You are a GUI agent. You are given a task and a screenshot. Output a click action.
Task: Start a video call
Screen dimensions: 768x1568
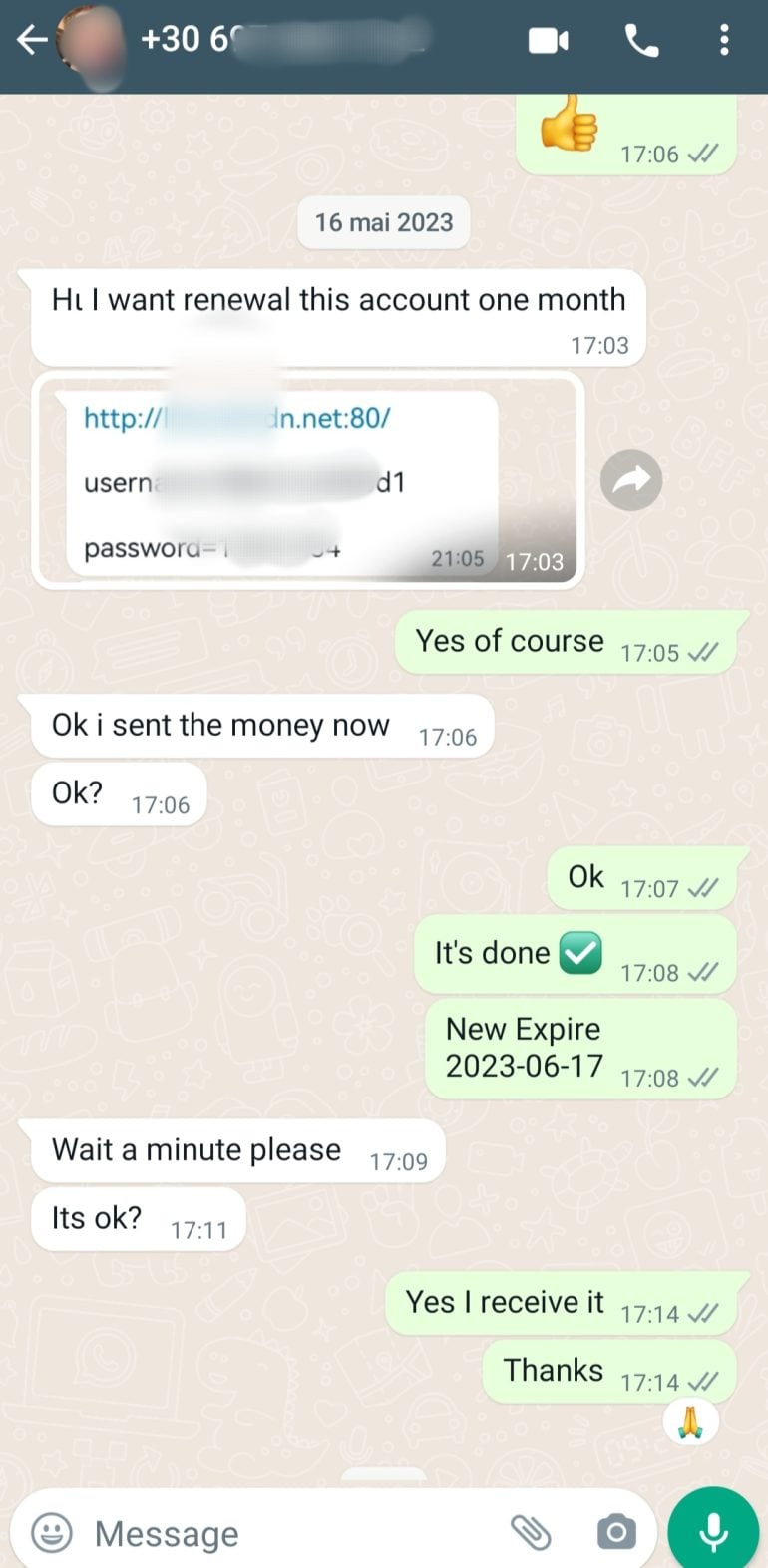click(x=548, y=41)
